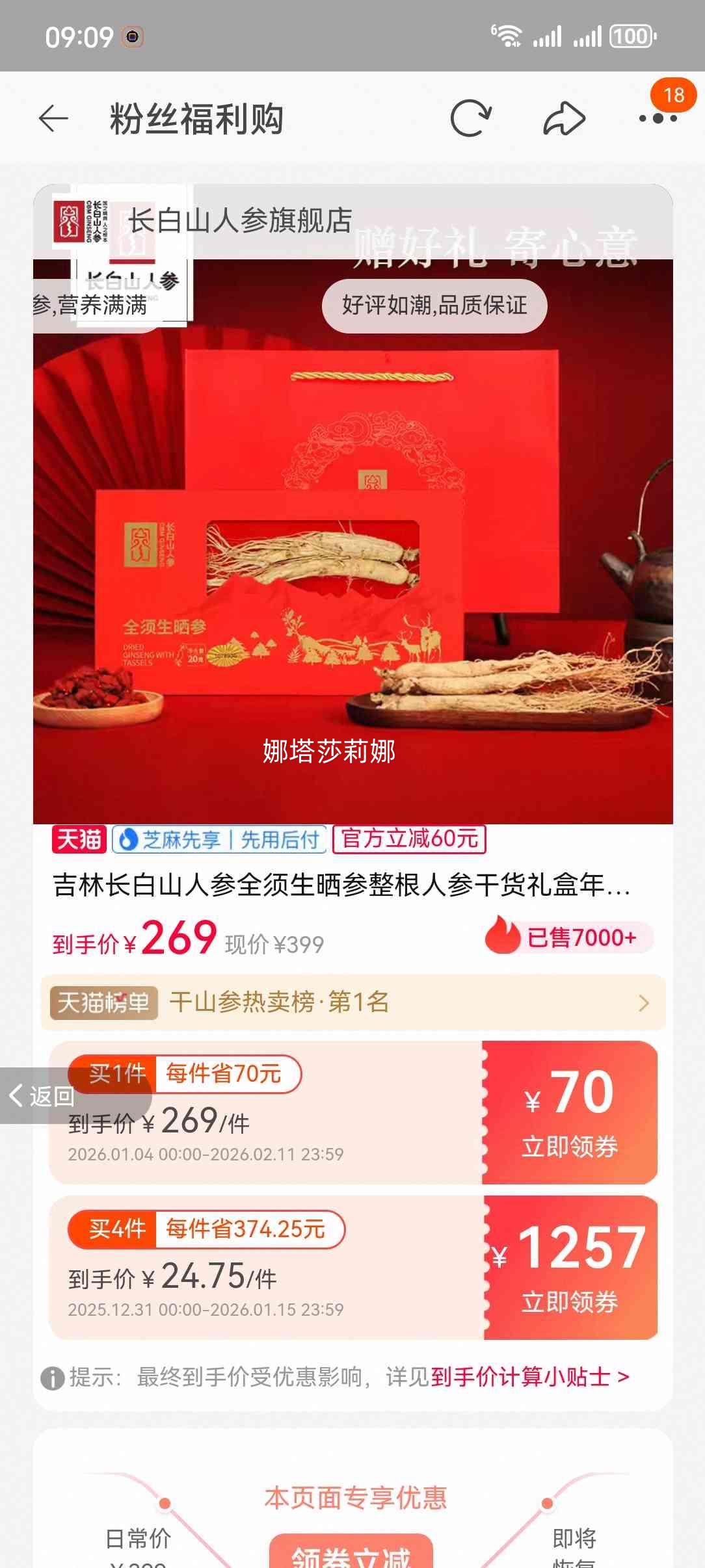Viewport: 705px width, 1568px height.
Task: Tap the 天猫榜单 badge
Action: point(102,1003)
